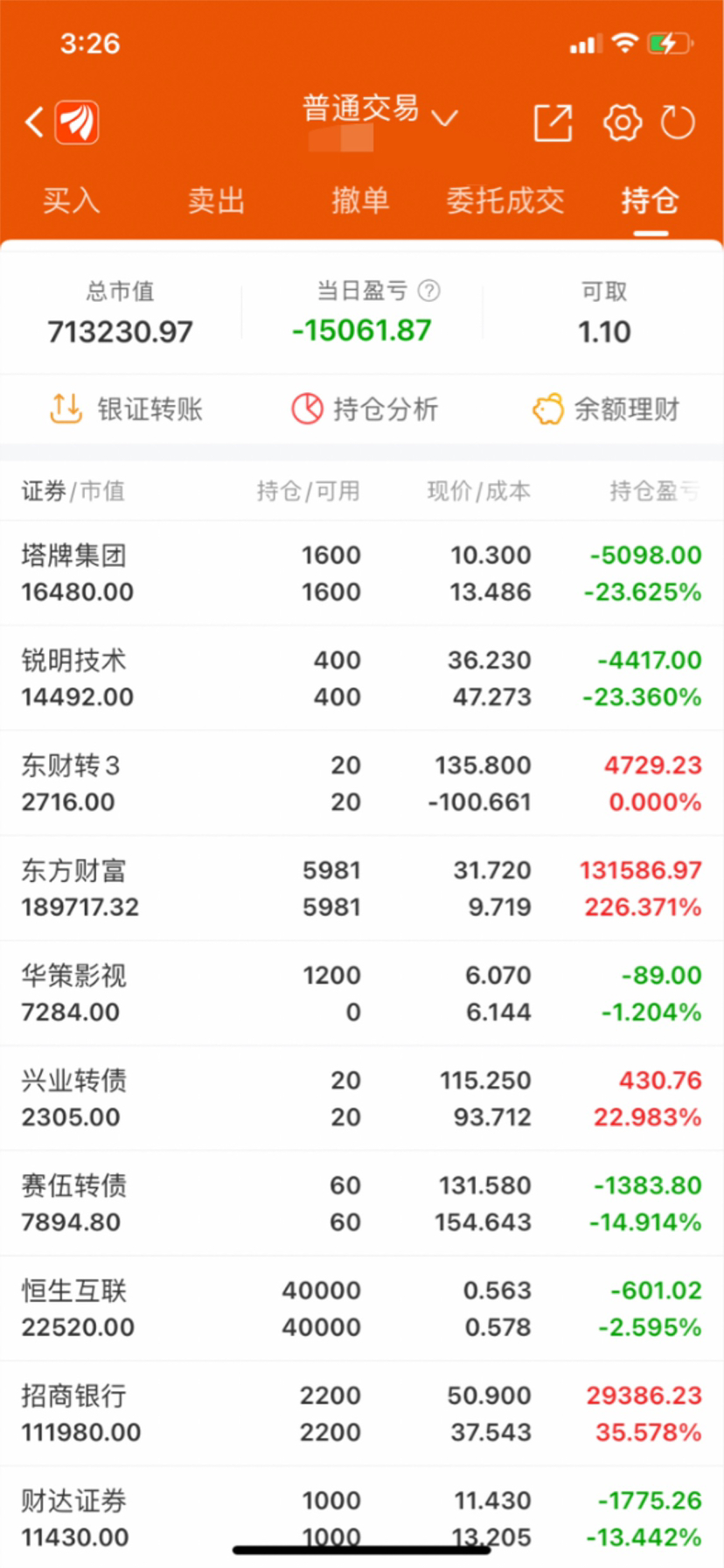This screenshot has width=724, height=1568.
Task: Switch to the 卖出 tab
Action: [216, 200]
